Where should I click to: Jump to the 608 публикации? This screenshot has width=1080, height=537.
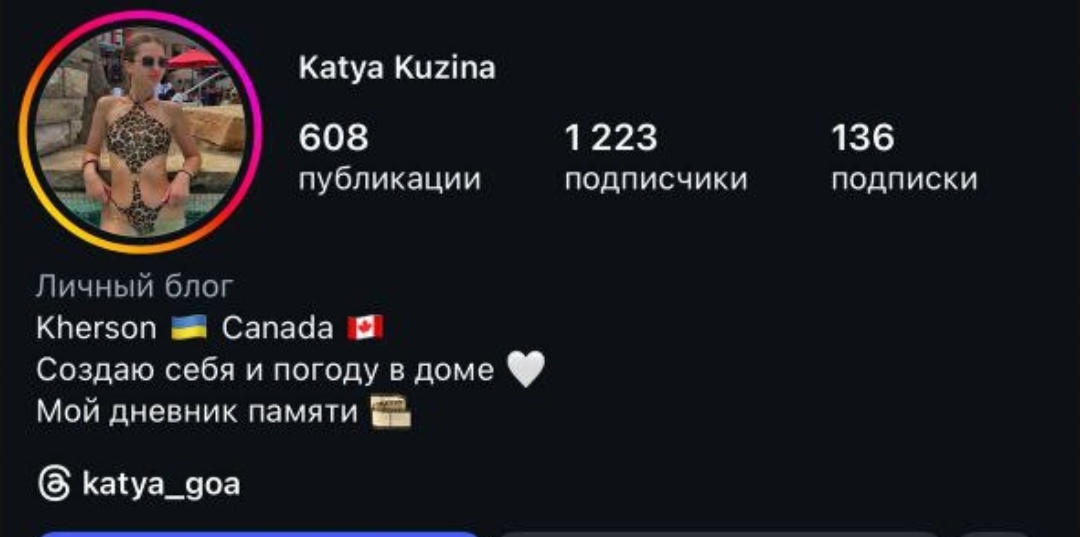click(x=389, y=158)
